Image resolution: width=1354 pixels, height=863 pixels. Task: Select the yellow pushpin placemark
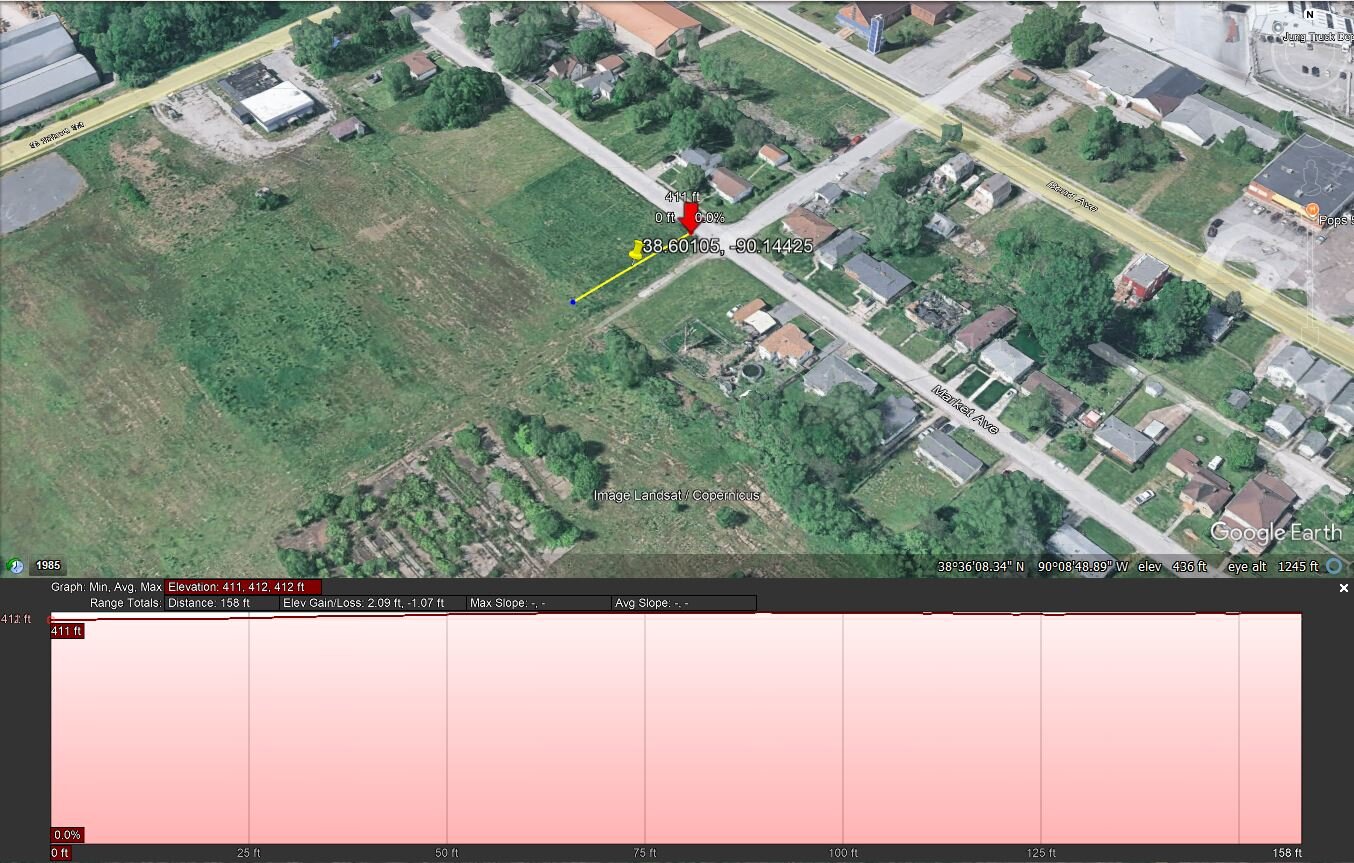point(636,251)
